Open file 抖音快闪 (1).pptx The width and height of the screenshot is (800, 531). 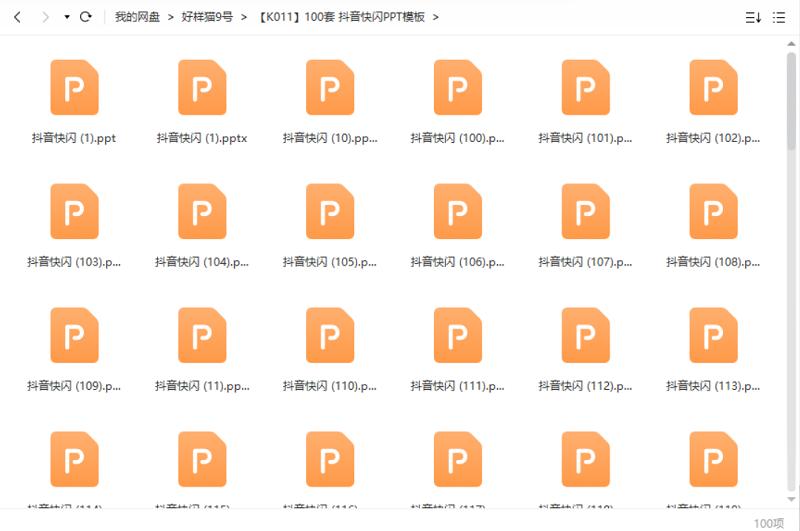[202, 88]
